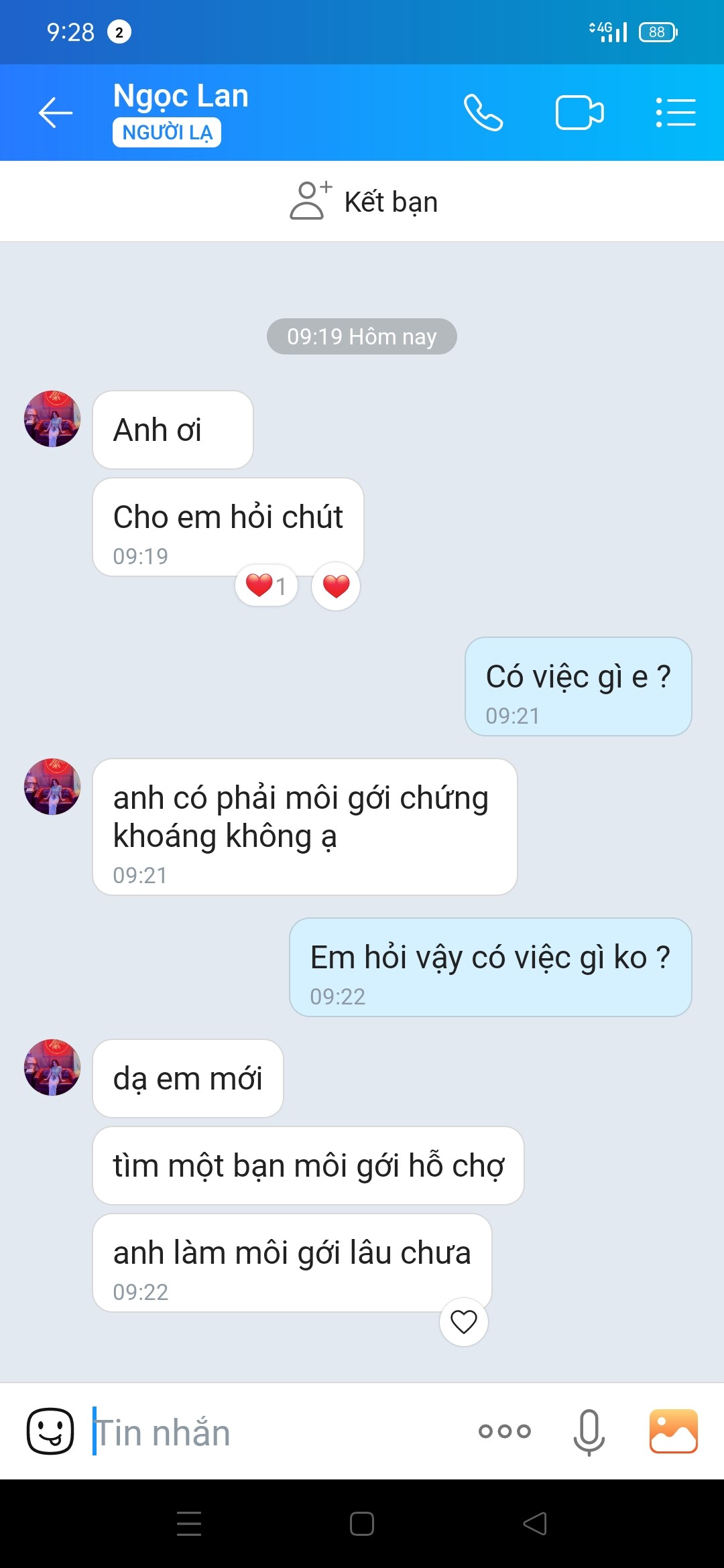Like the message "anh làm môi giới lâu chưa"
Viewport: 724px width, 1568px height.
[x=463, y=1322]
